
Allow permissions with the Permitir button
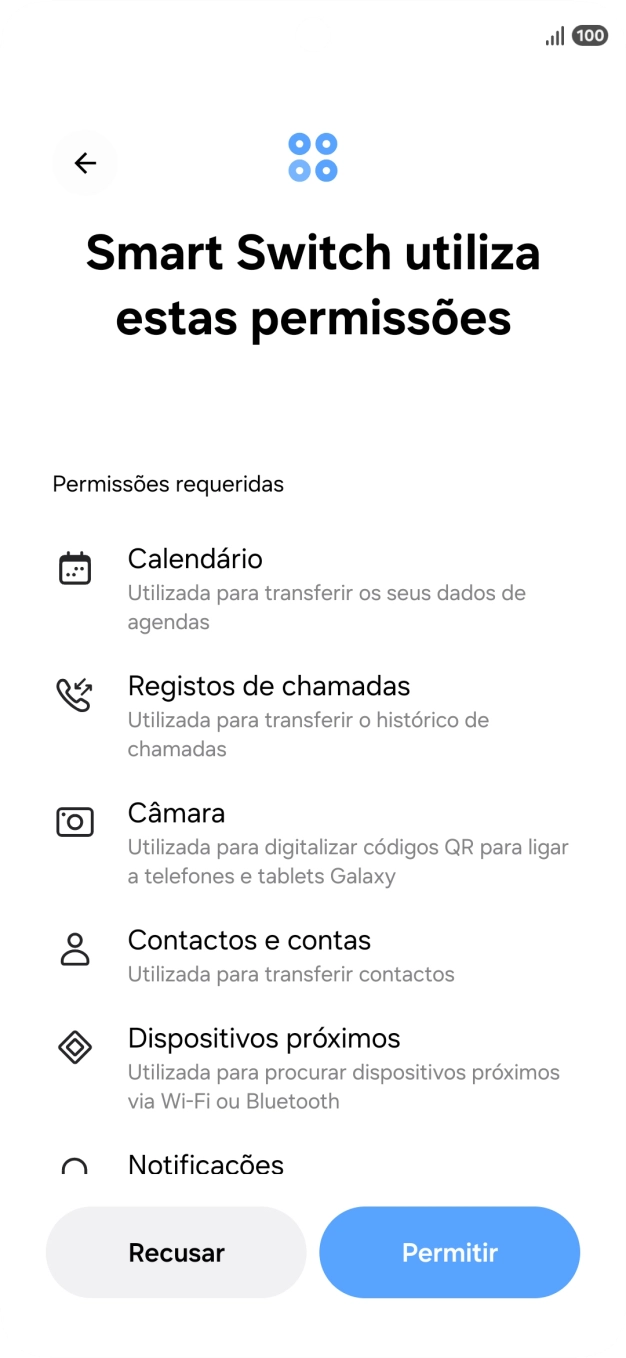tap(449, 1252)
